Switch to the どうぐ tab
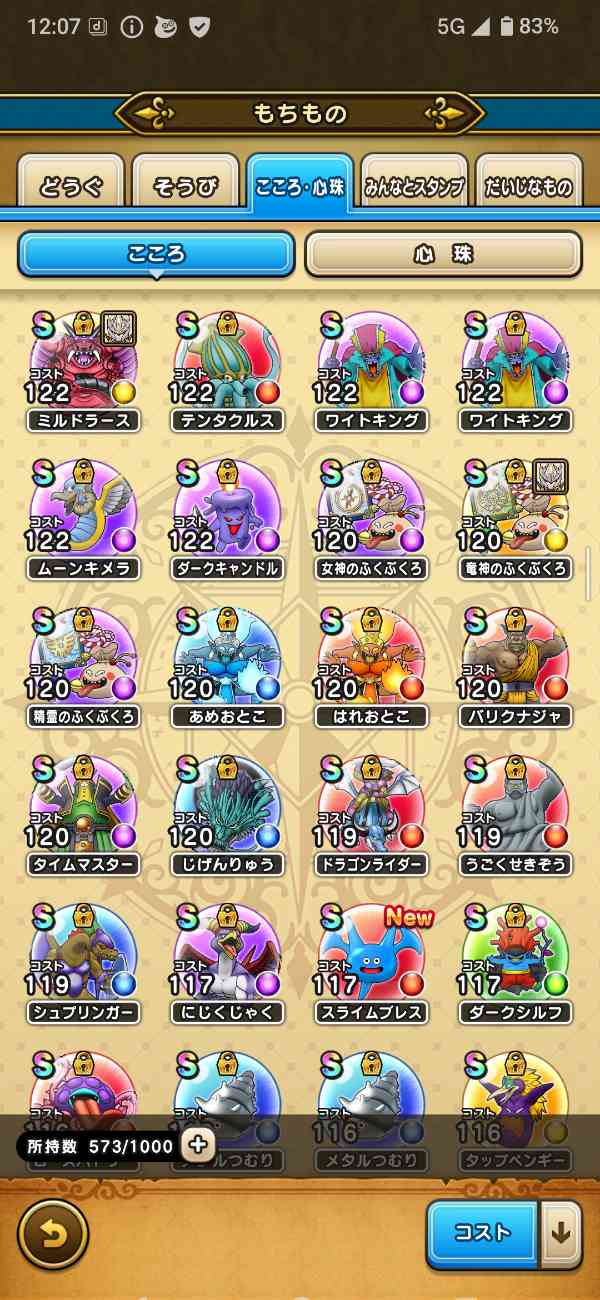This screenshot has width=600, height=1300. [71, 185]
